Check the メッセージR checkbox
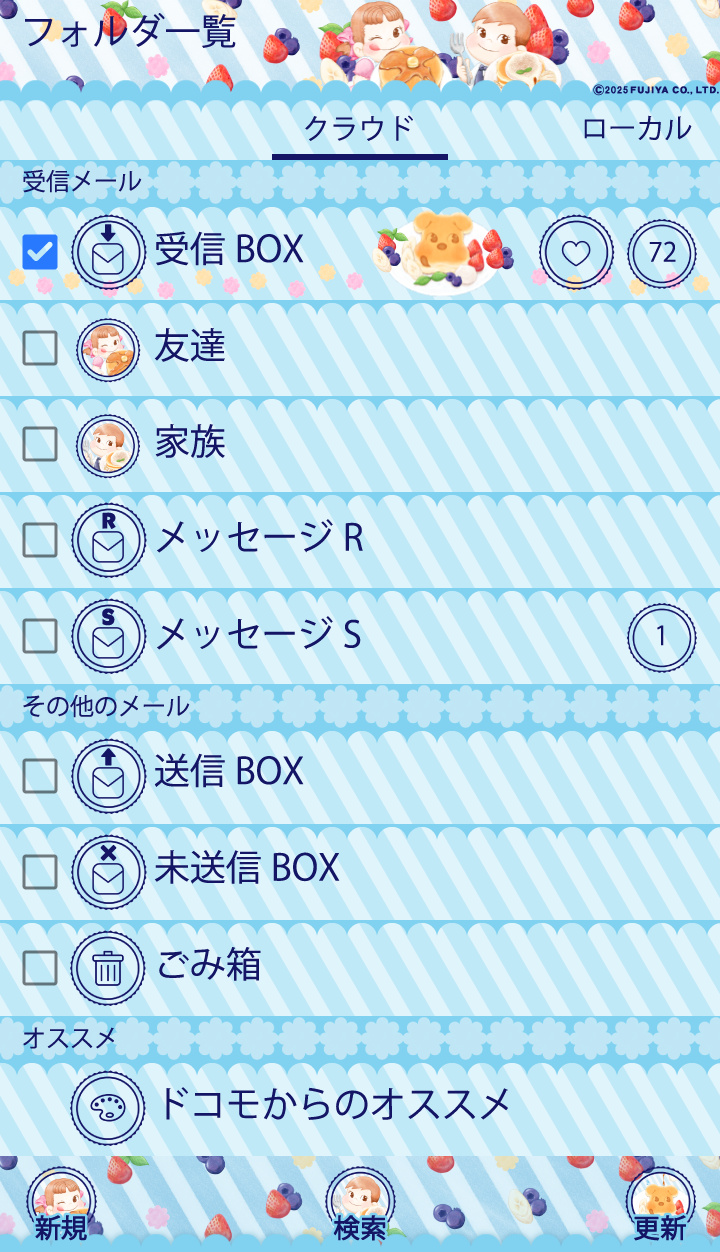 40,540
